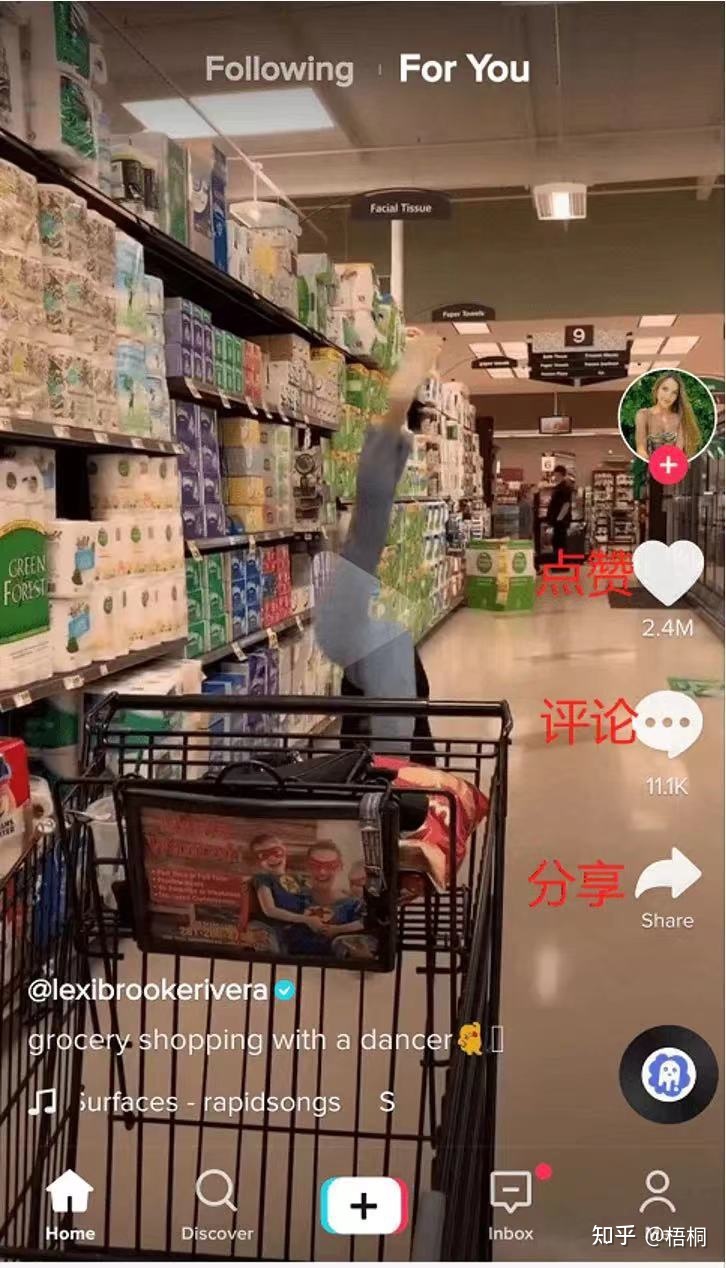Open @lexibrookerivera's profile from username
This screenshot has width=726, height=1268.
(x=148, y=990)
